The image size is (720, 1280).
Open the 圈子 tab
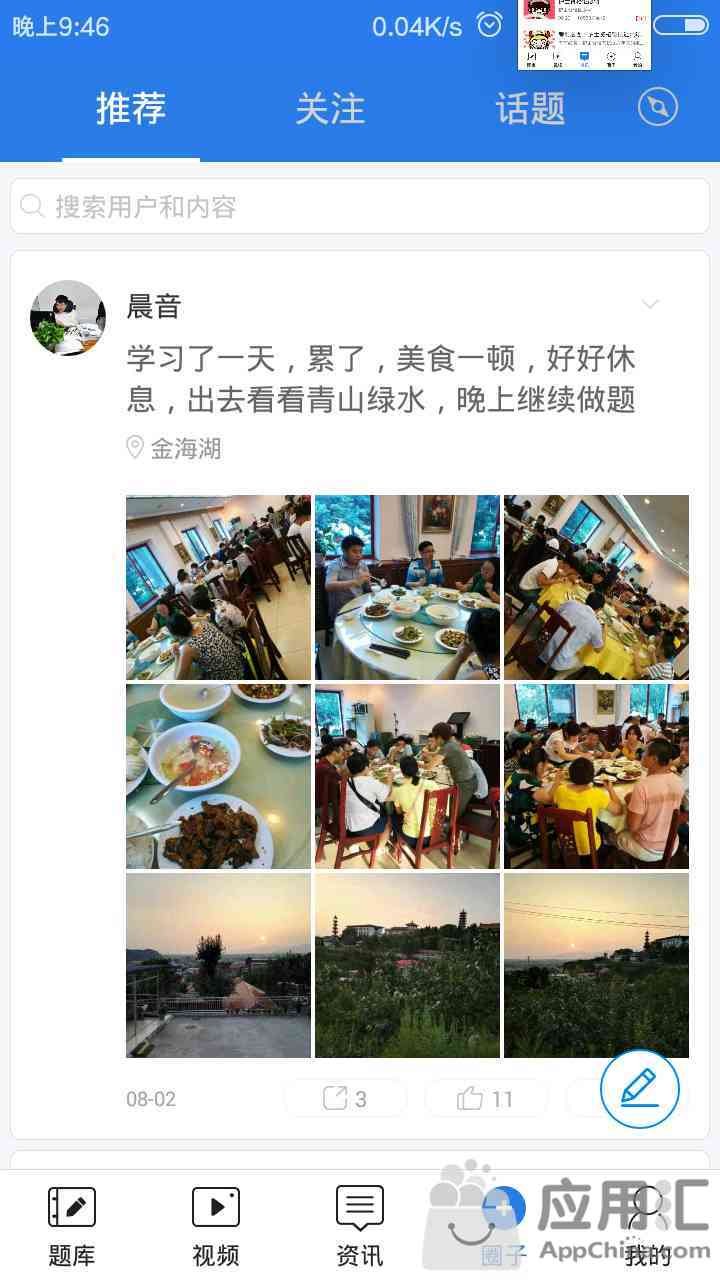pos(504,1226)
